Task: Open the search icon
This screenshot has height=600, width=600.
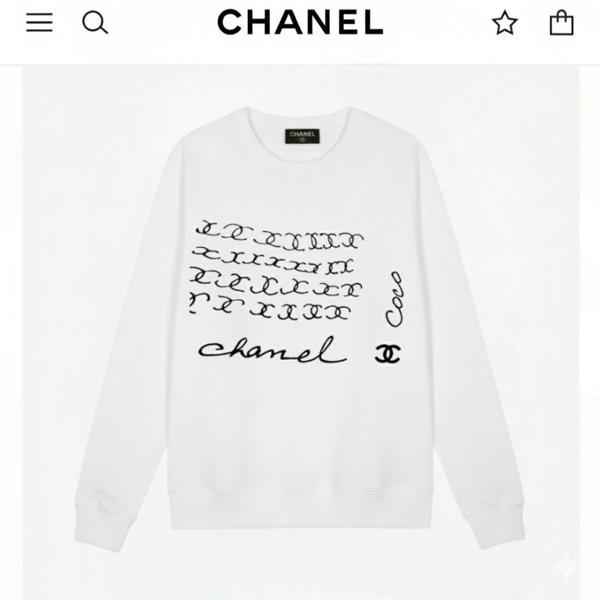Action: pos(95,22)
